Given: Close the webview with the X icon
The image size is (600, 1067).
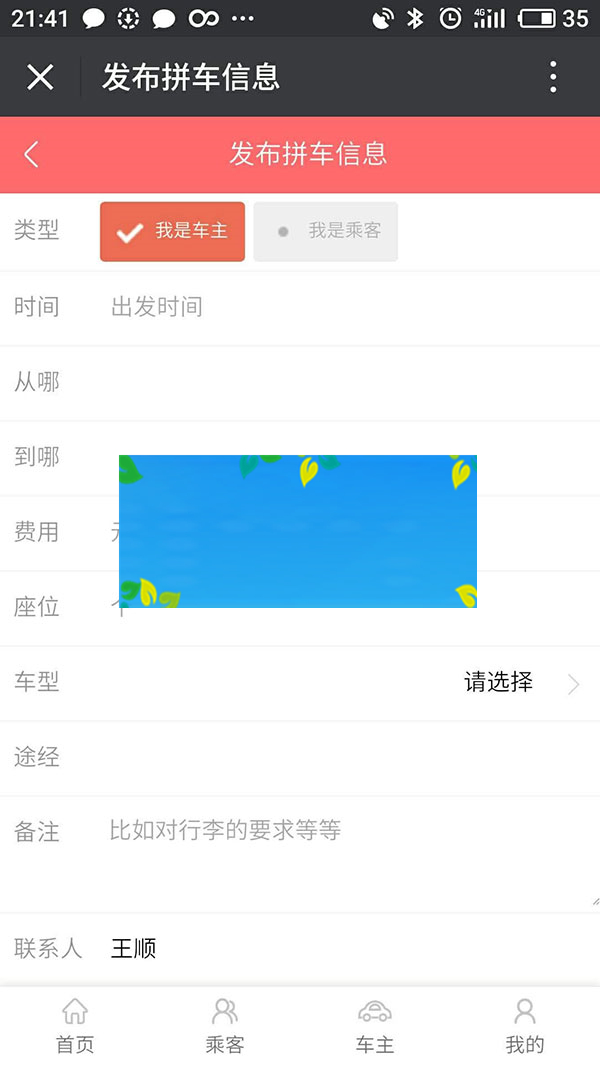Looking at the screenshot, I should click(x=40, y=77).
